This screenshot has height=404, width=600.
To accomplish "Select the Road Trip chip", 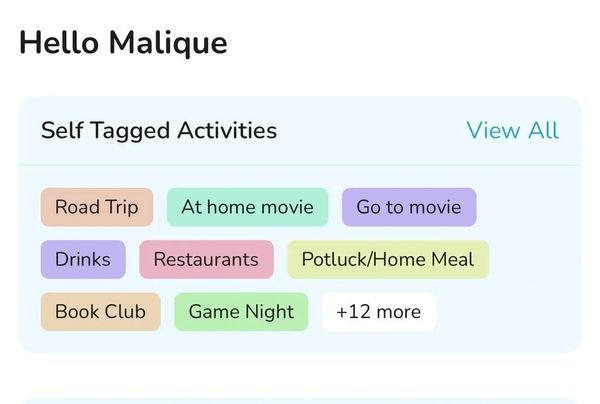I will (96, 207).
